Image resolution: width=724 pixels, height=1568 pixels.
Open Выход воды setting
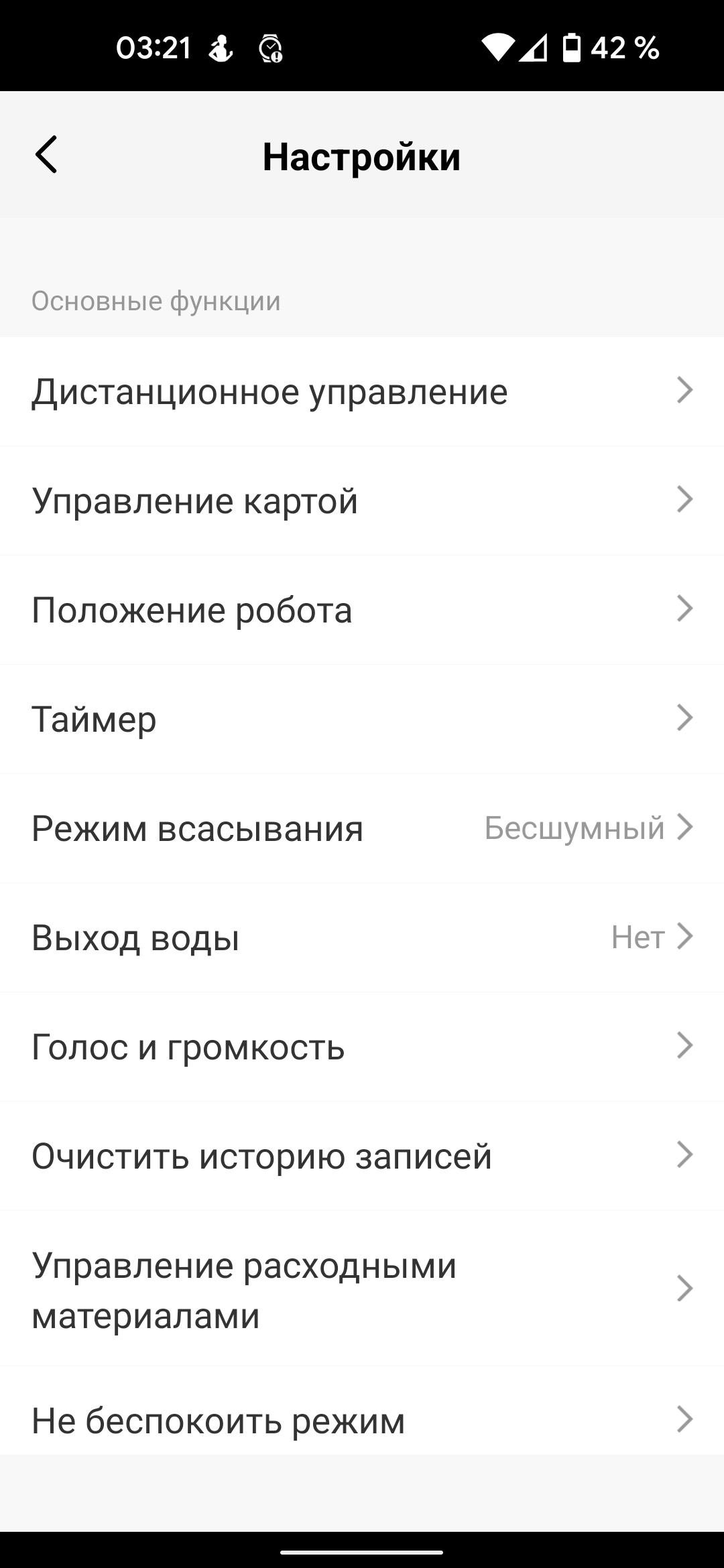(x=362, y=937)
